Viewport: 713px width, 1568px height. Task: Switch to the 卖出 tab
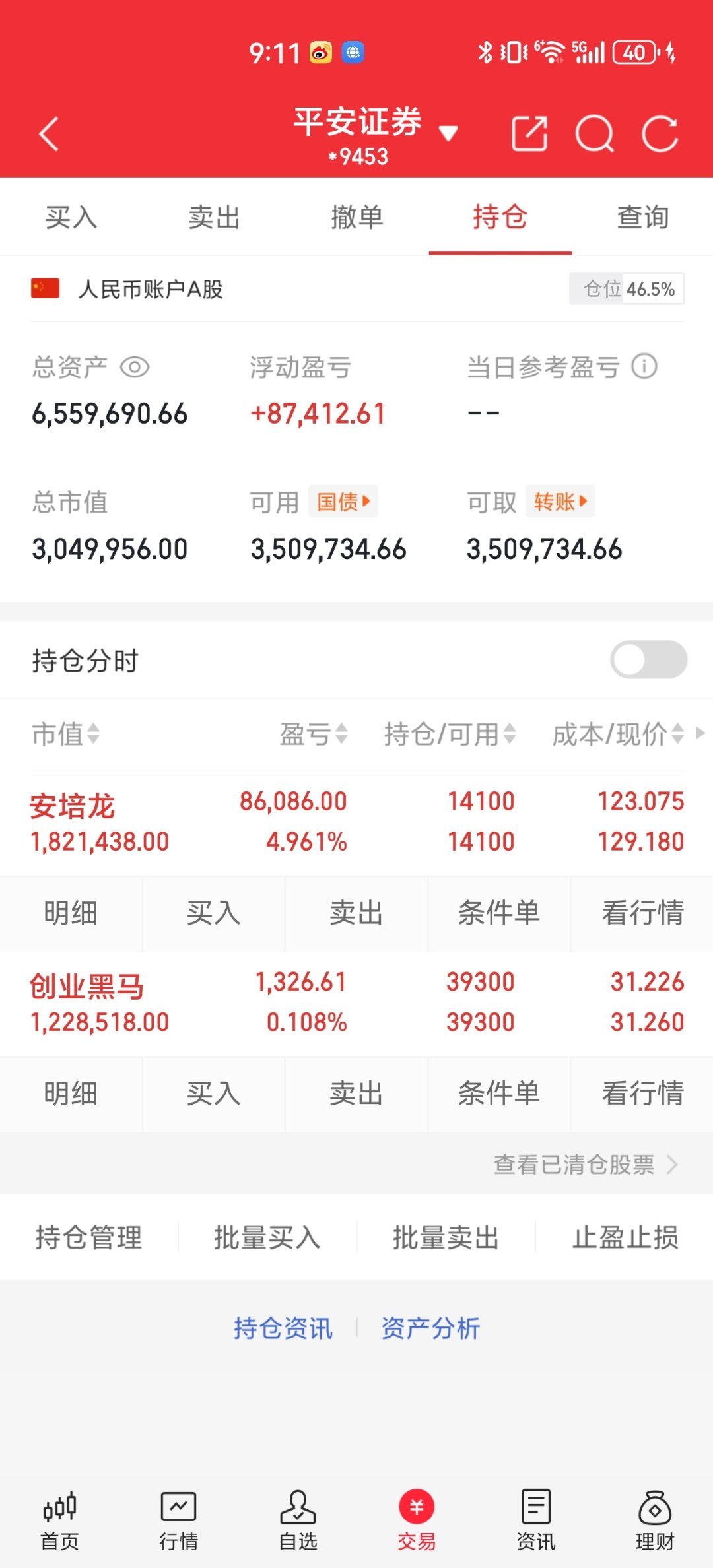tap(213, 217)
